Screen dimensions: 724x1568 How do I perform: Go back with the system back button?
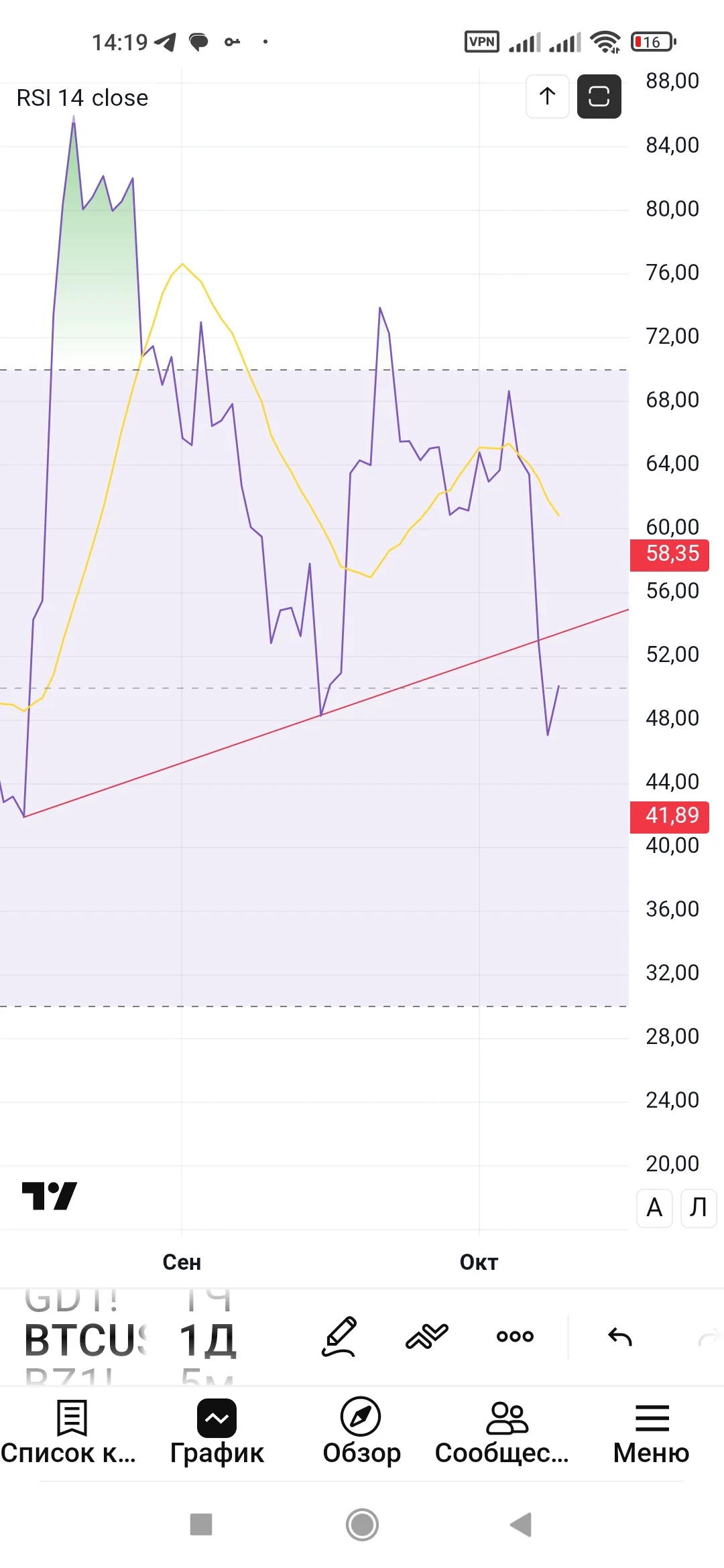click(x=521, y=1524)
